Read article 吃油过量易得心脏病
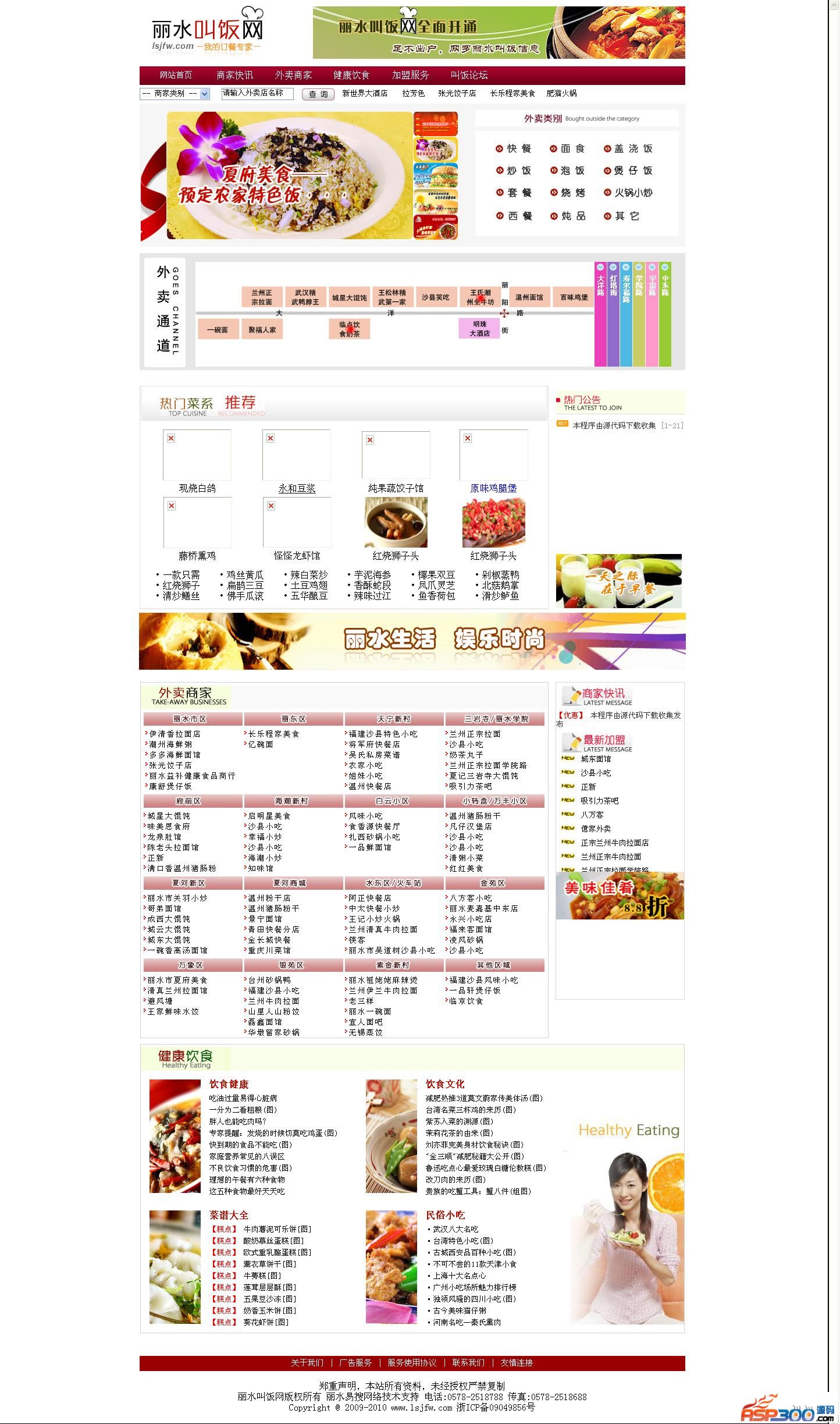 [x=243, y=1098]
